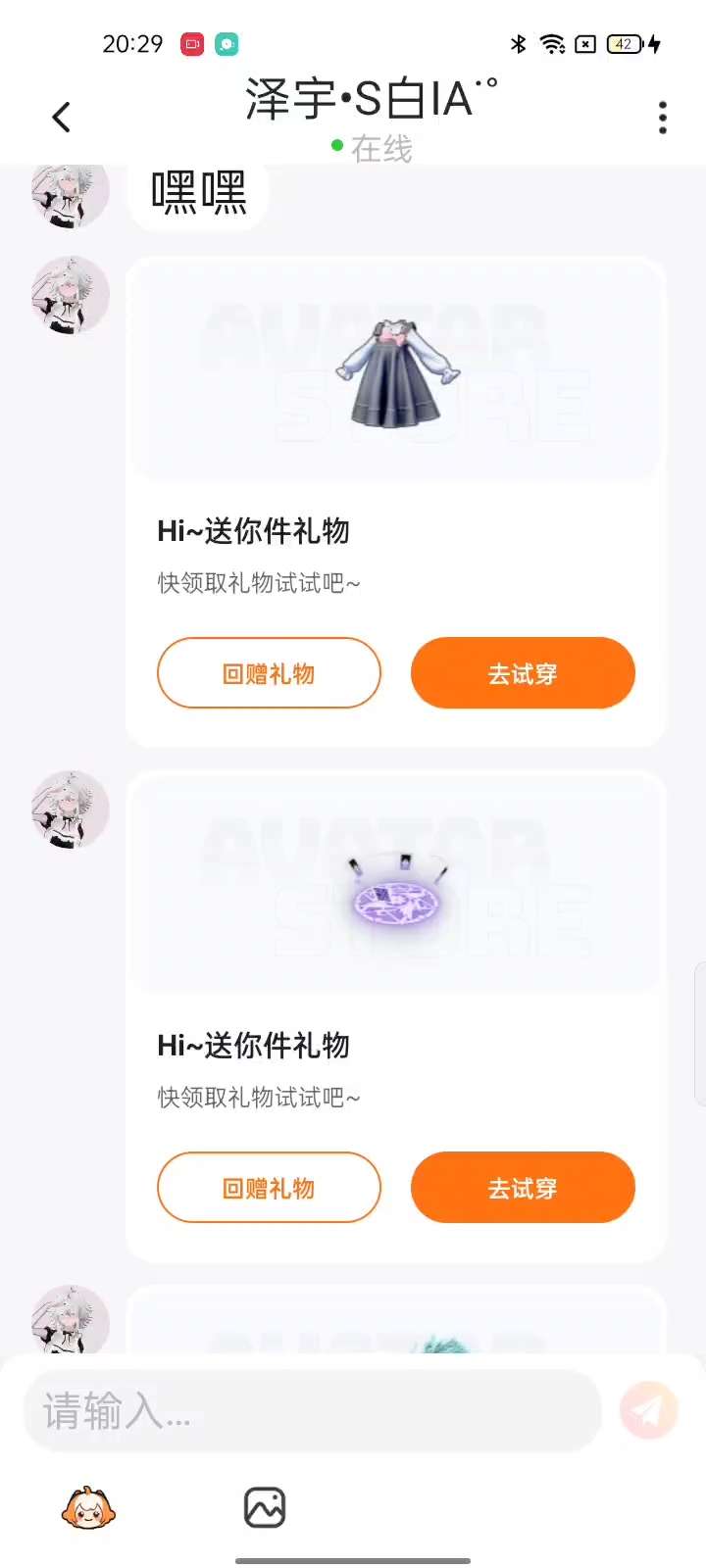View sender's avatar next to the 嘿嘿 message
This screenshot has height=1568, width=706.
tap(70, 194)
